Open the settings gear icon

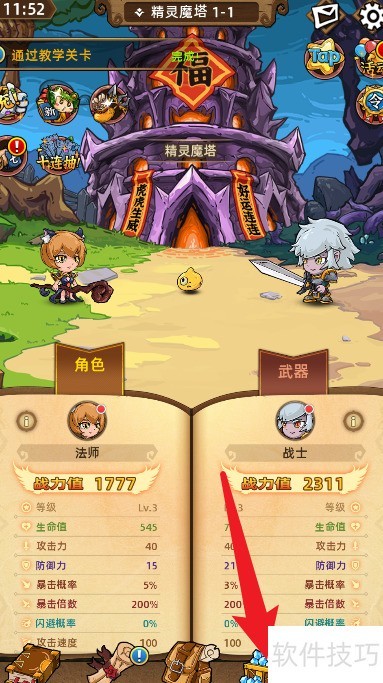click(x=370, y=17)
